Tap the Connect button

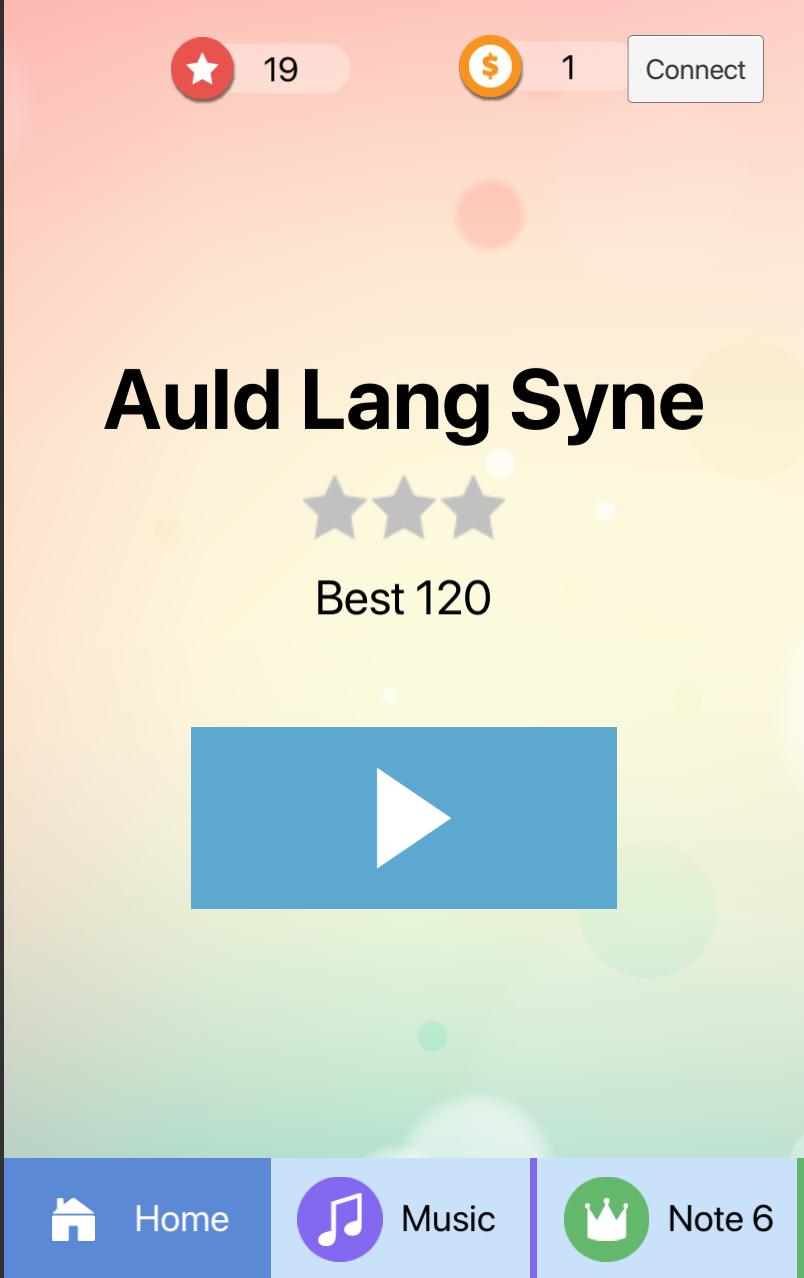point(695,69)
